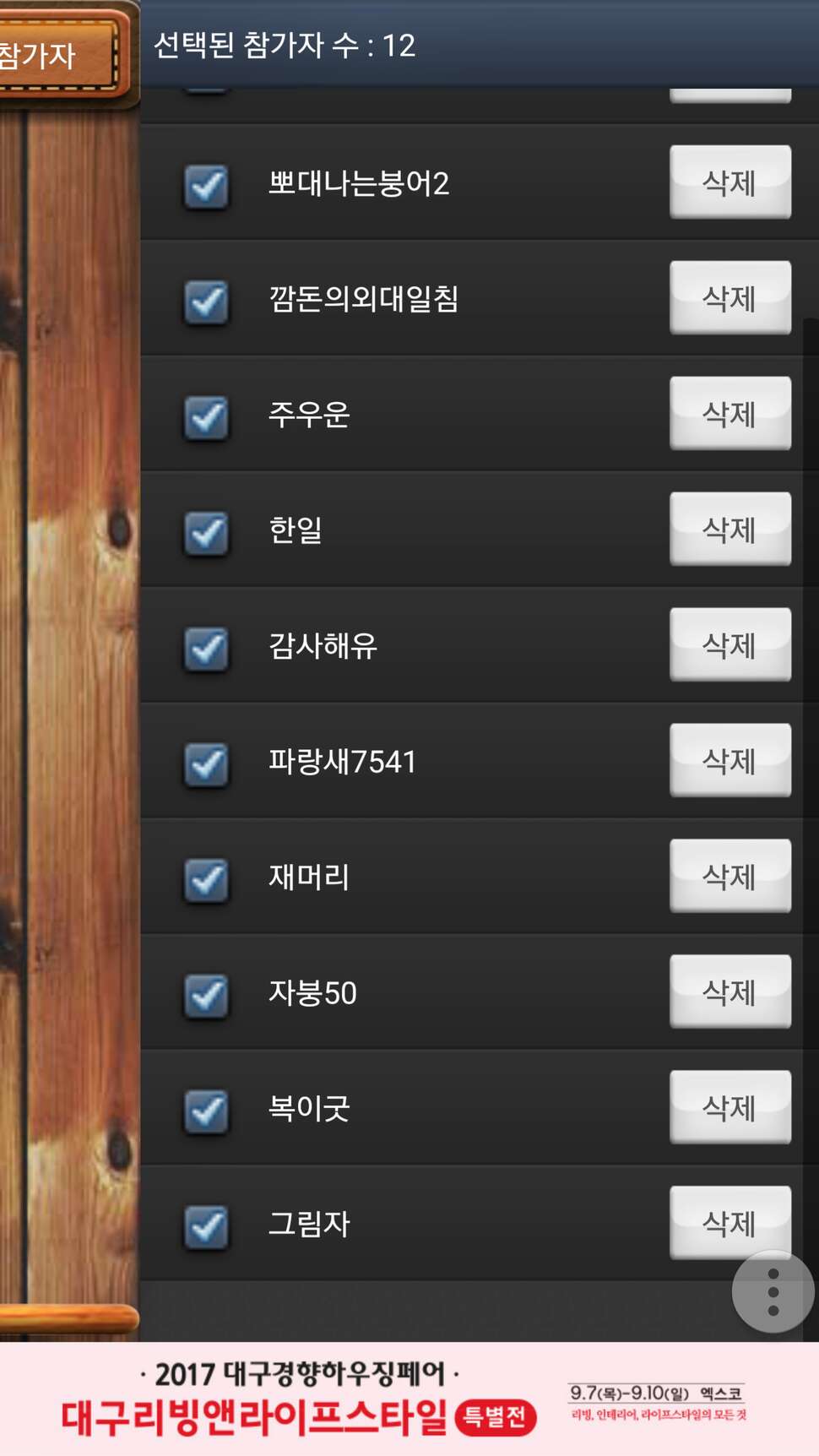Viewport: 819px width, 1456px height.
Task: Delete participant 한일
Action: pyautogui.click(x=730, y=530)
